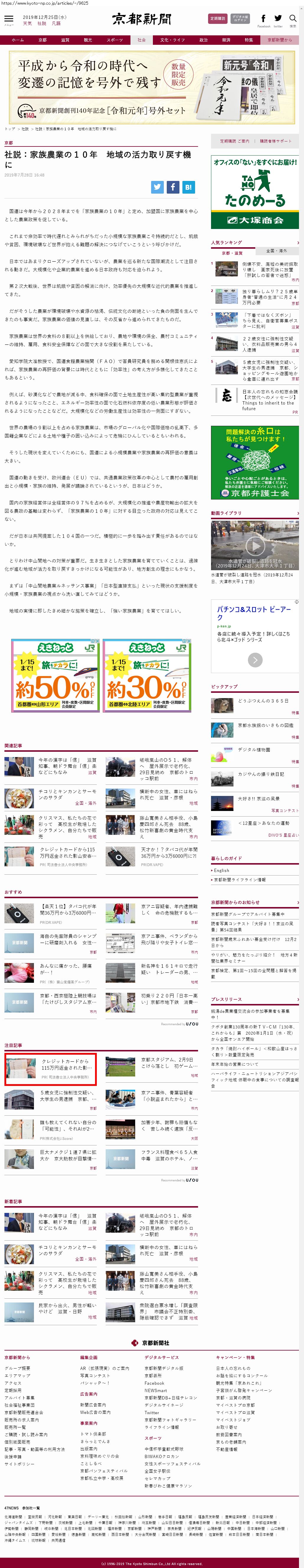304x1568 pixels.
Task: Play the 動画ライブラリ flood video
Action: pos(255,545)
